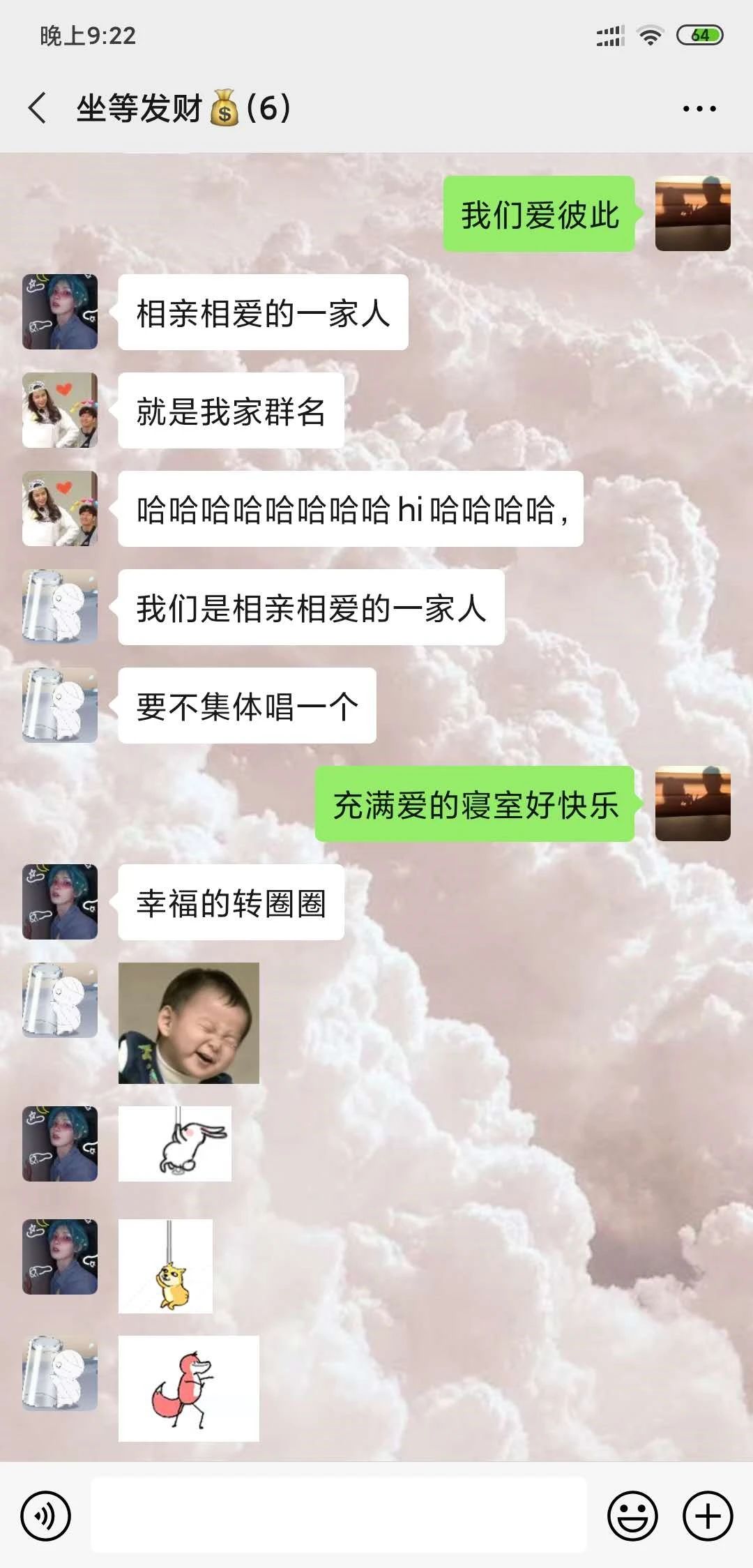Open the laughing baby sticker image
753x1568 pixels.
189,1023
